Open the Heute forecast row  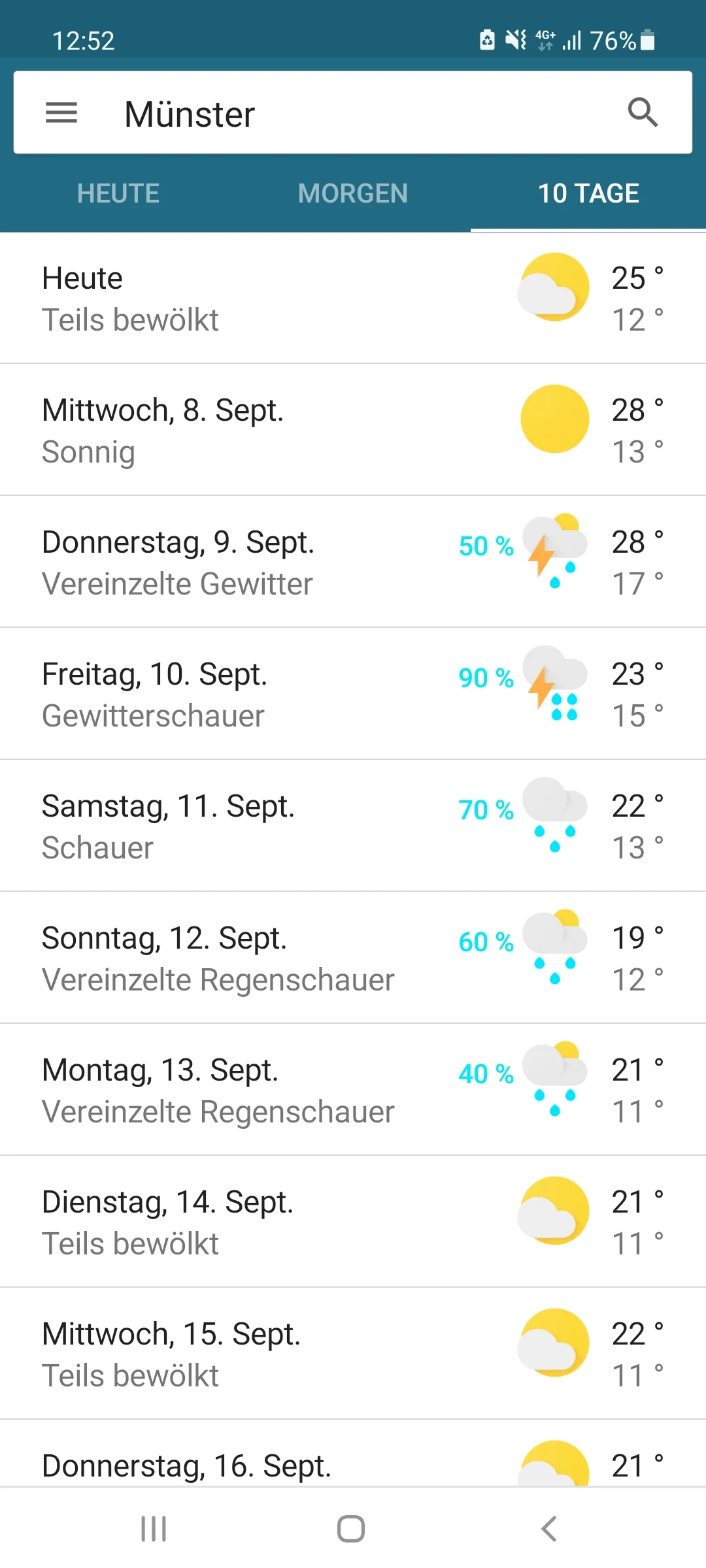[x=353, y=299]
